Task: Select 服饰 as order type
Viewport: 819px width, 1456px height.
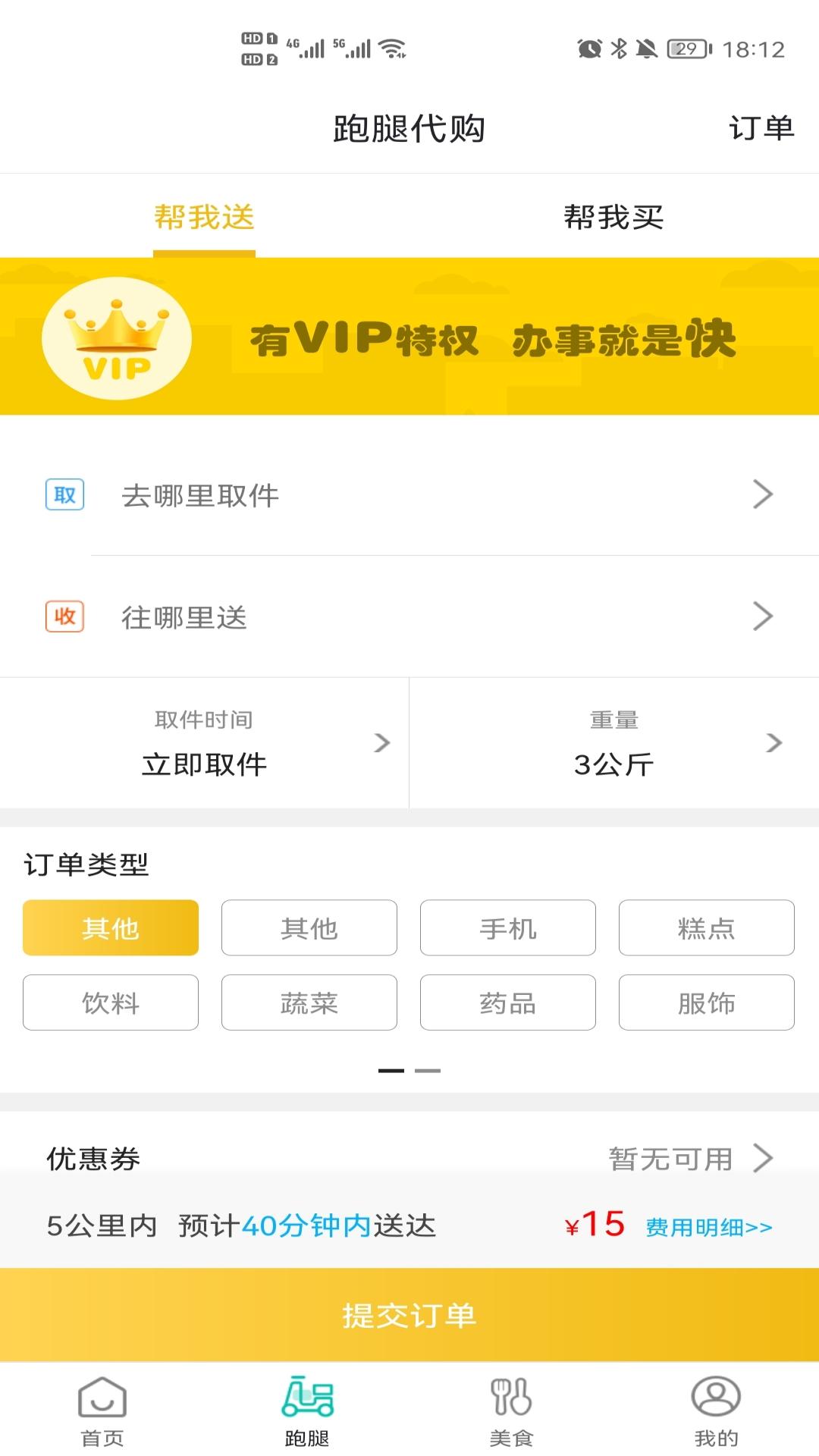Action: (707, 1003)
